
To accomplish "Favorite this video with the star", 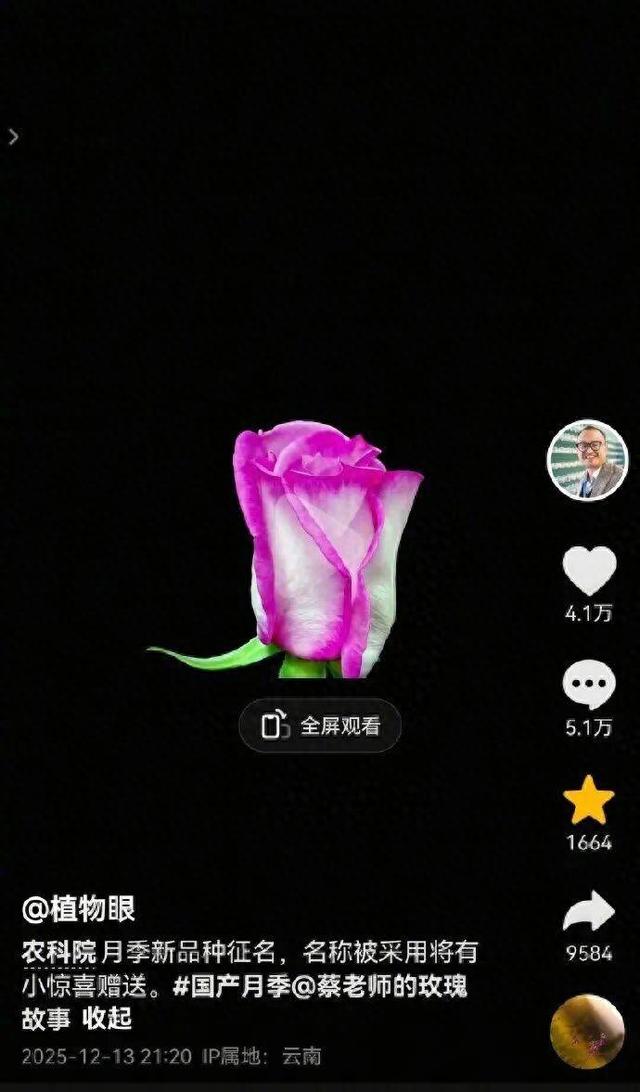I will 589,800.
